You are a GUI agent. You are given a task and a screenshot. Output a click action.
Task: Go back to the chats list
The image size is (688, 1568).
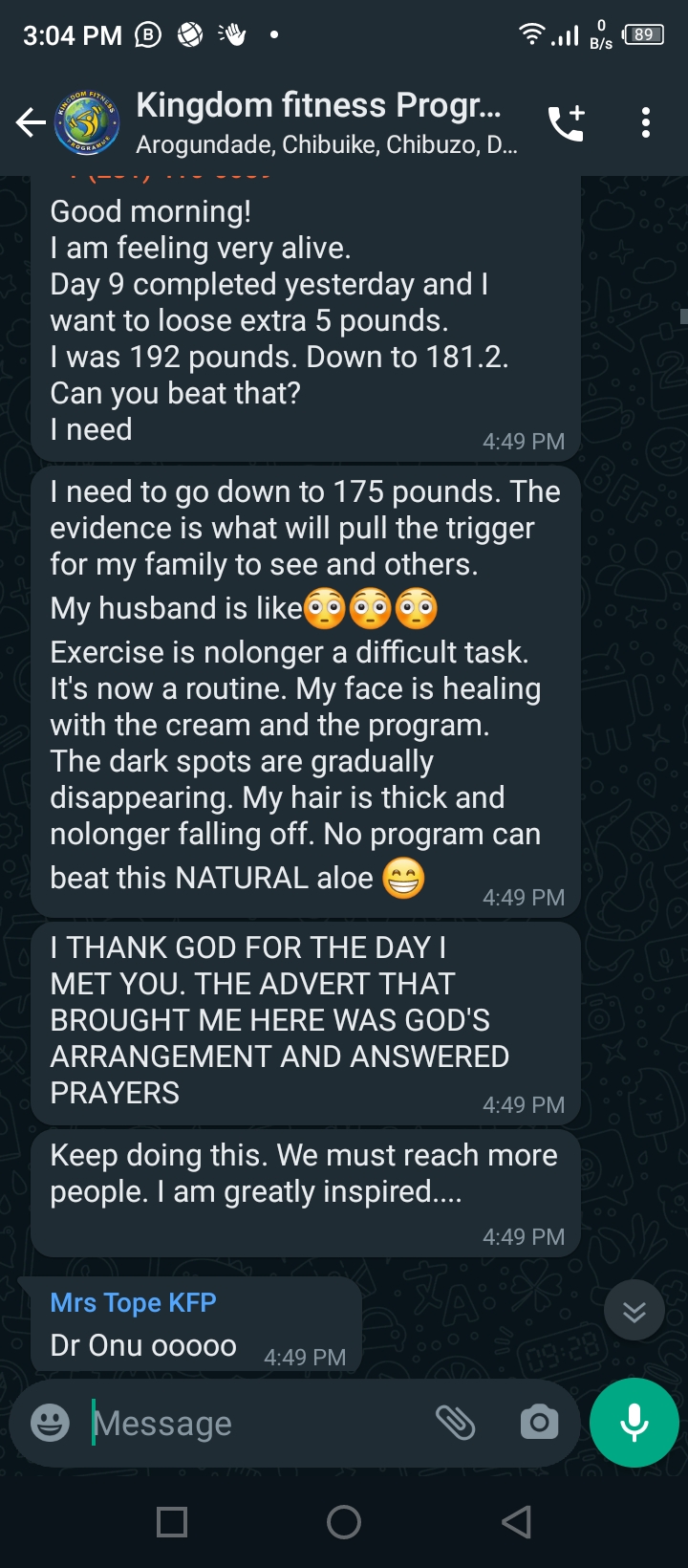coord(31,122)
